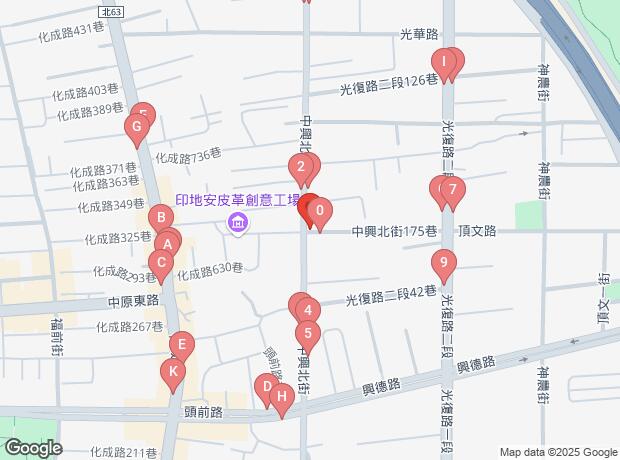
Task: Select the marker labeled H
Action: point(282,395)
